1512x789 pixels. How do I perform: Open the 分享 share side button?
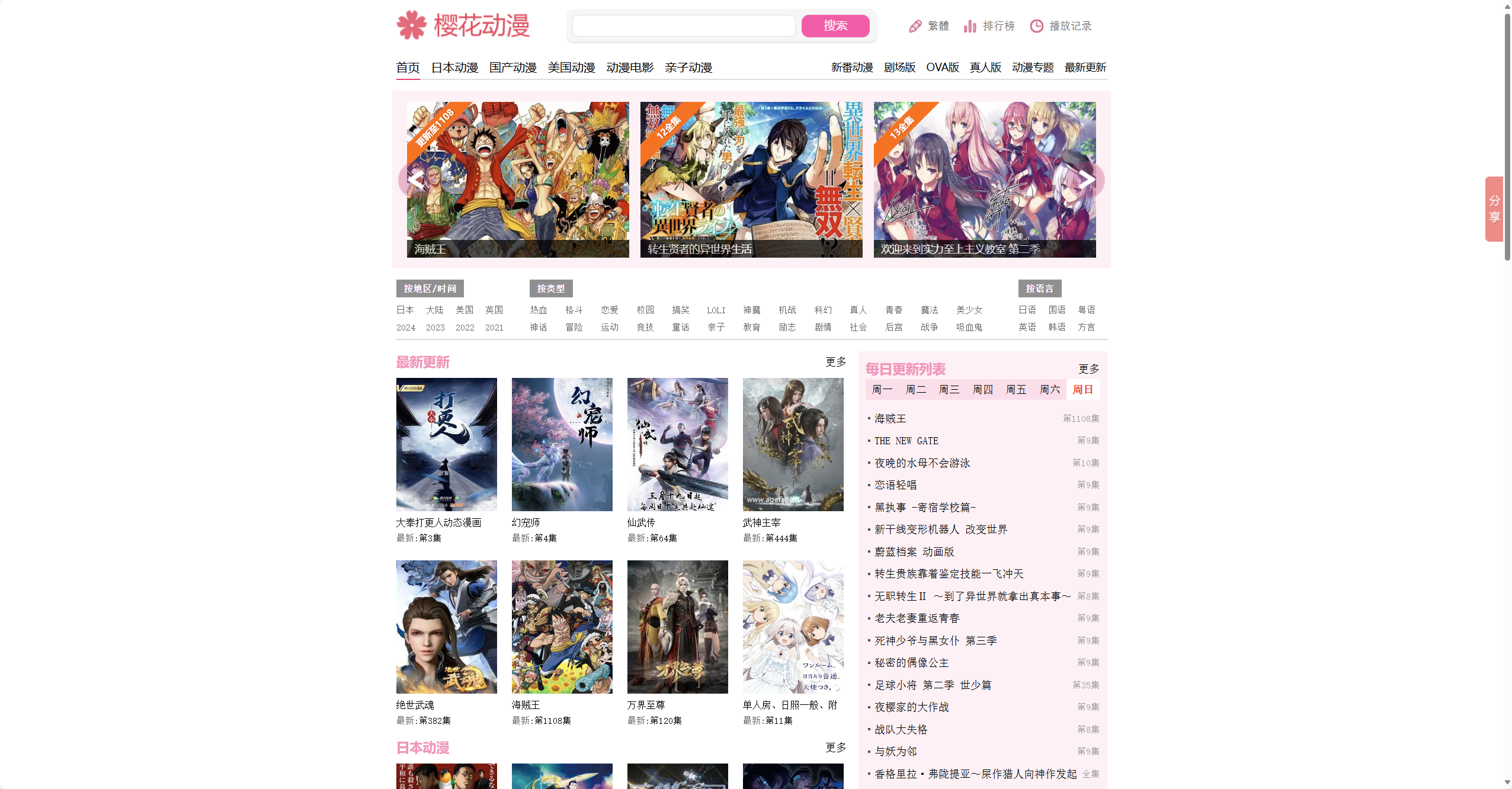(1494, 209)
